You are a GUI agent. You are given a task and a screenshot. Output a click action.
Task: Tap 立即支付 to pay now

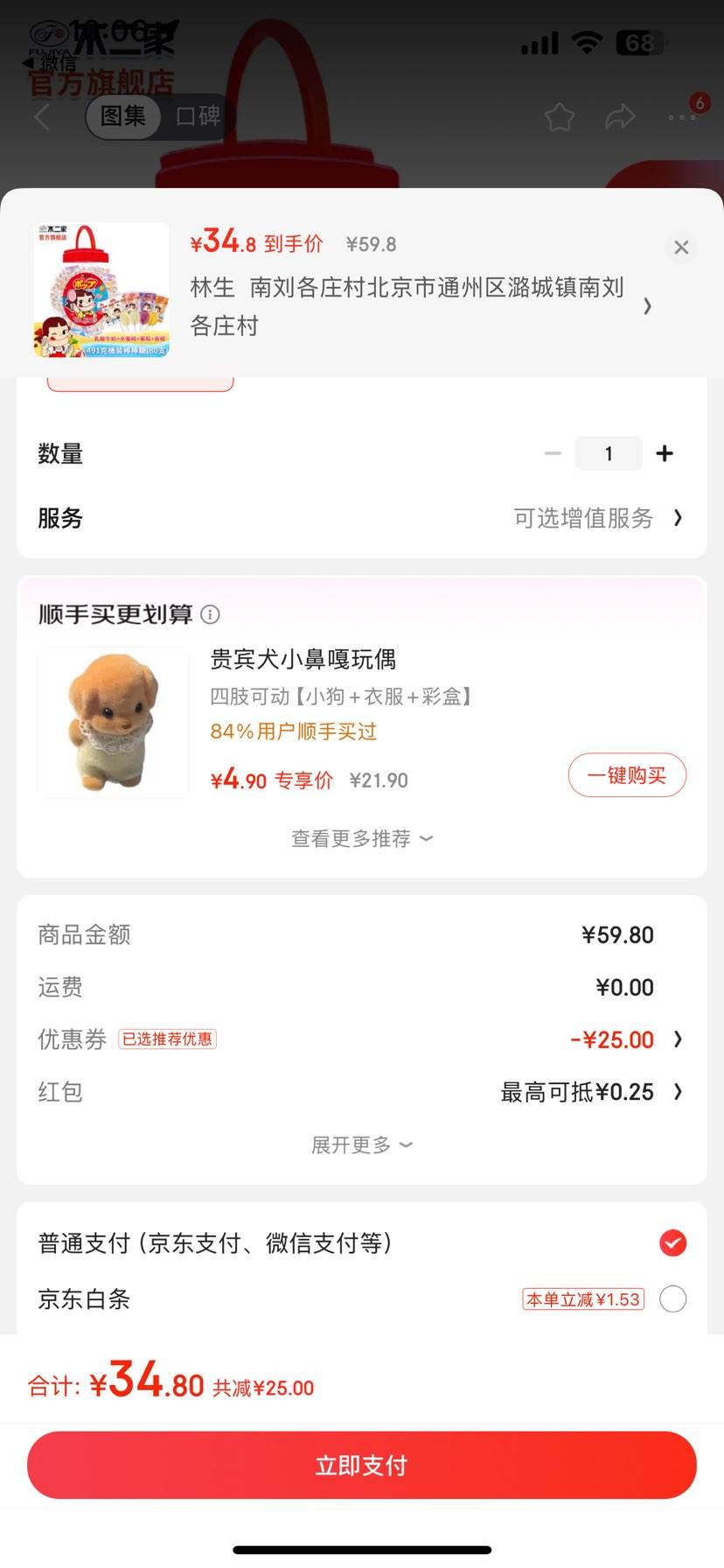[x=361, y=1465]
